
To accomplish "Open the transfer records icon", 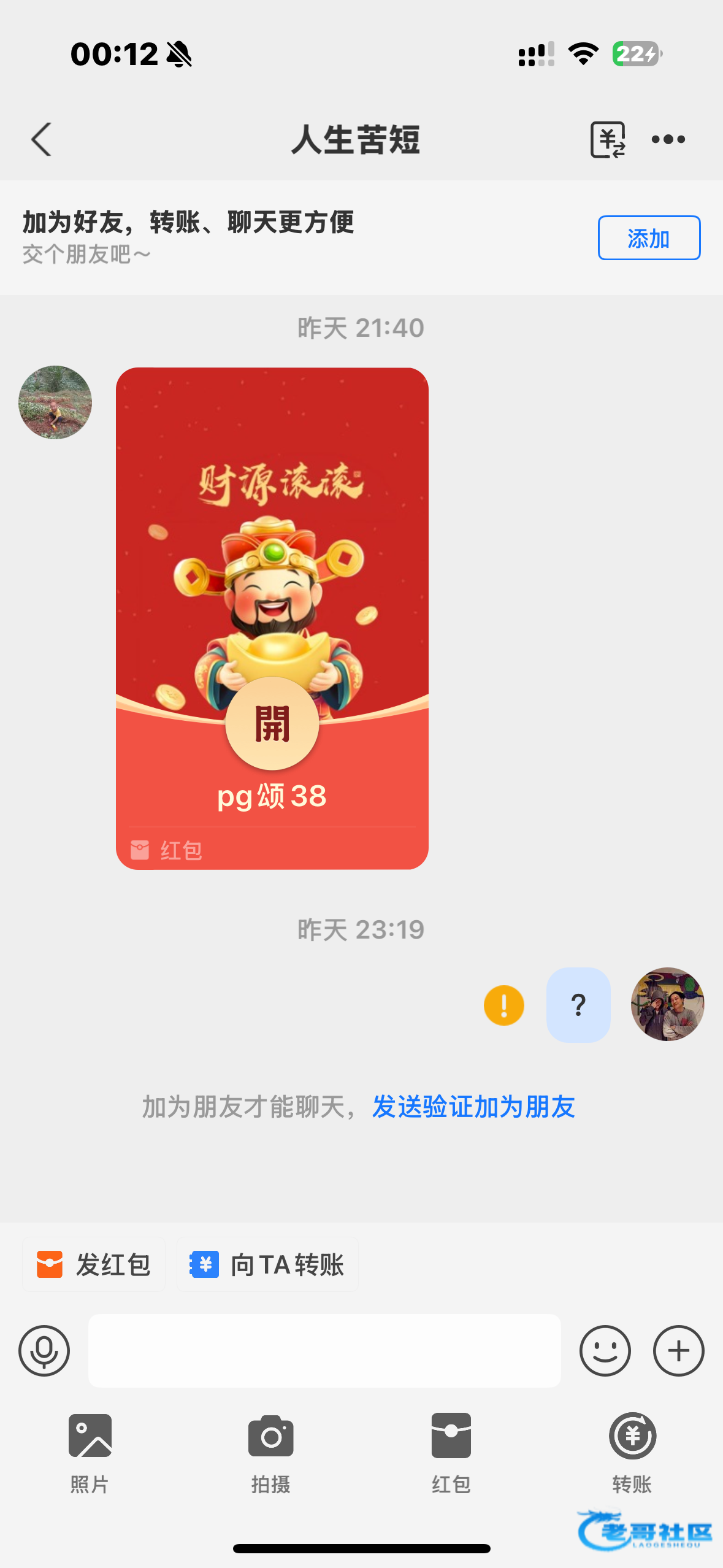I will pos(607,140).
